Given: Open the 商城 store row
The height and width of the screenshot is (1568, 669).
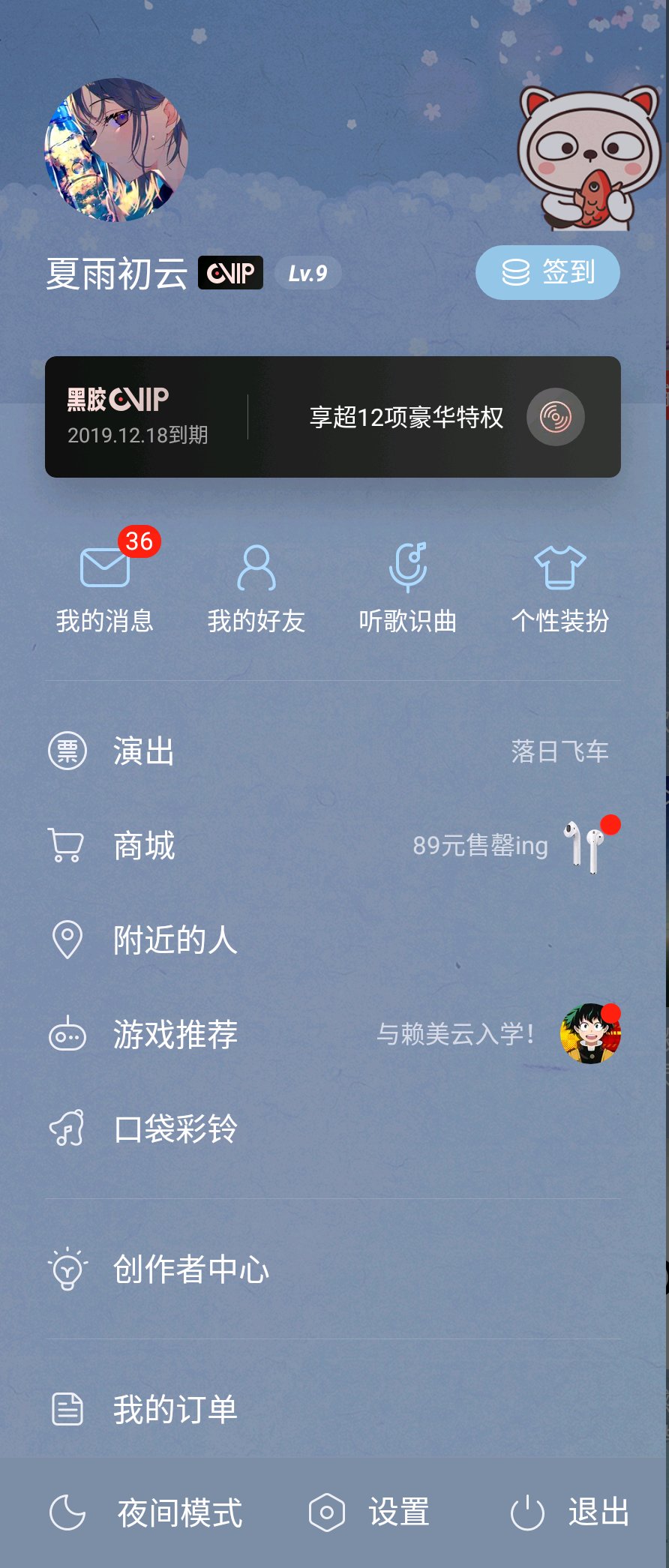Looking at the screenshot, I should [333, 845].
